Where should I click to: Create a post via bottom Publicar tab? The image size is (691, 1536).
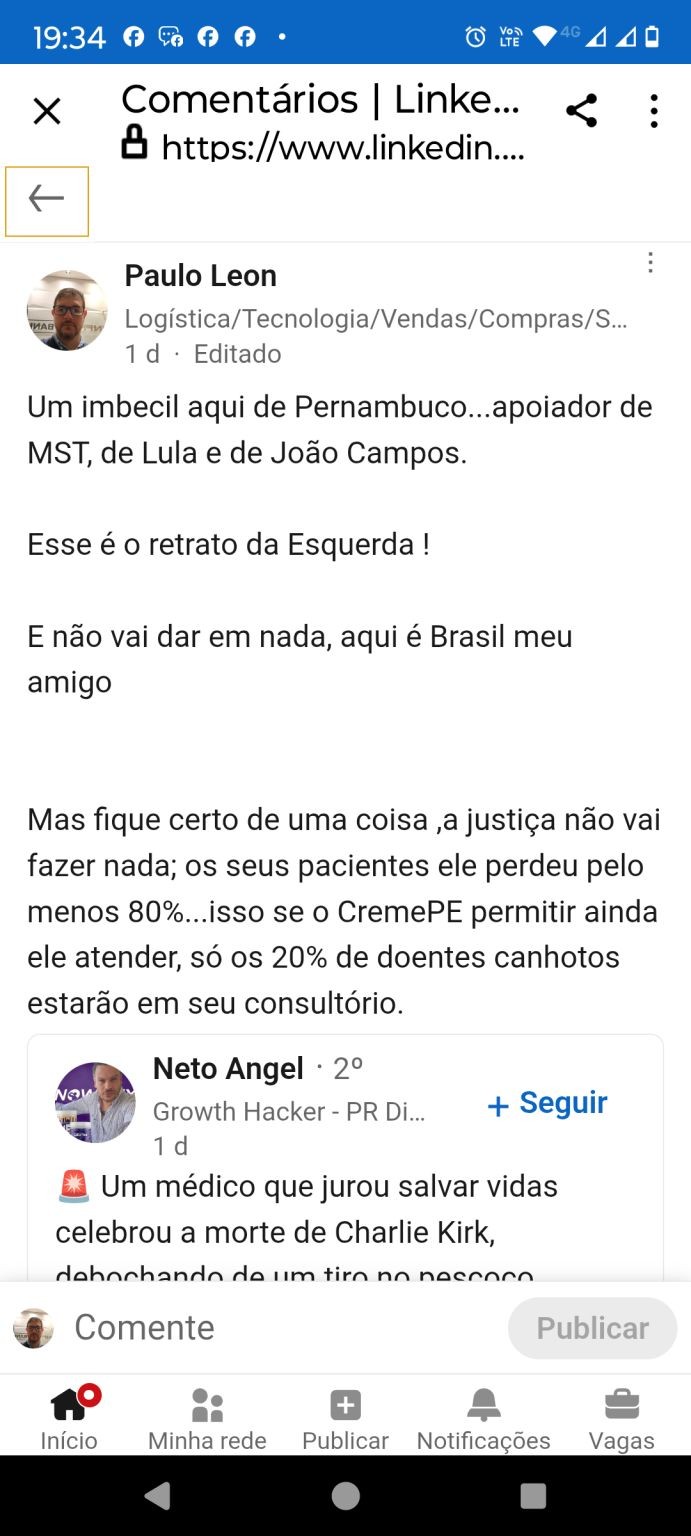(345, 1417)
